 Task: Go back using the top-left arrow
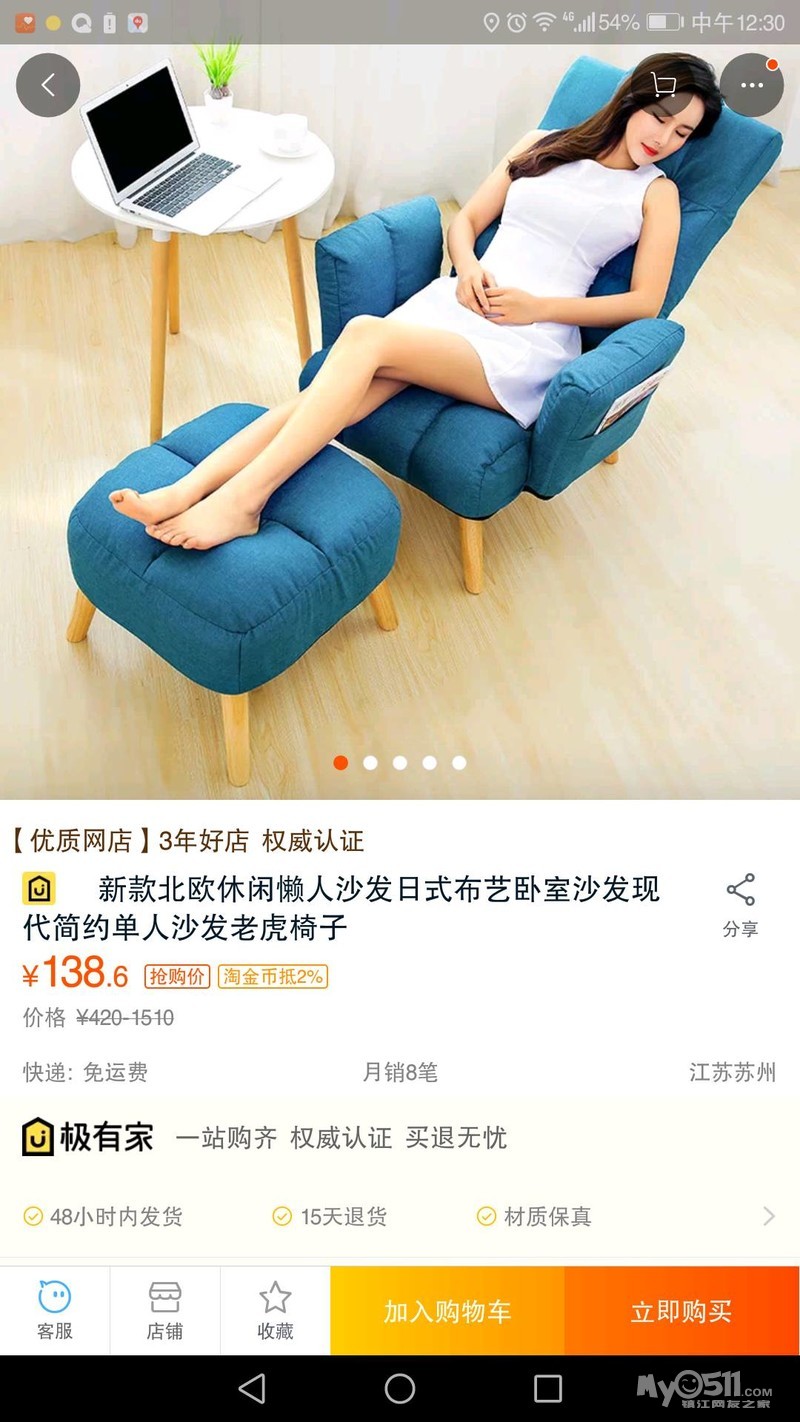coord(47,85)
